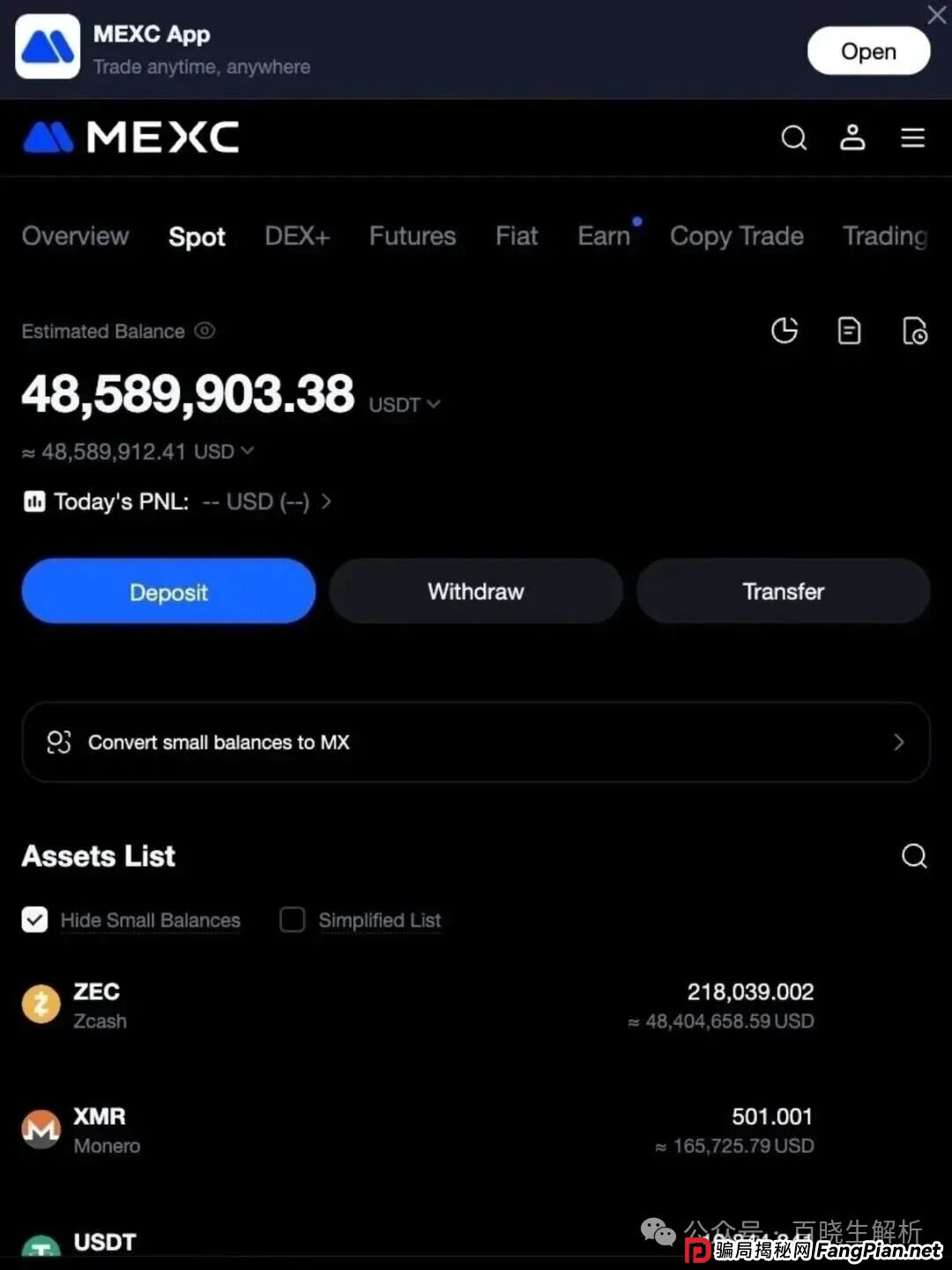Open the MEXC app via Open button

click(x=868, y=51)
